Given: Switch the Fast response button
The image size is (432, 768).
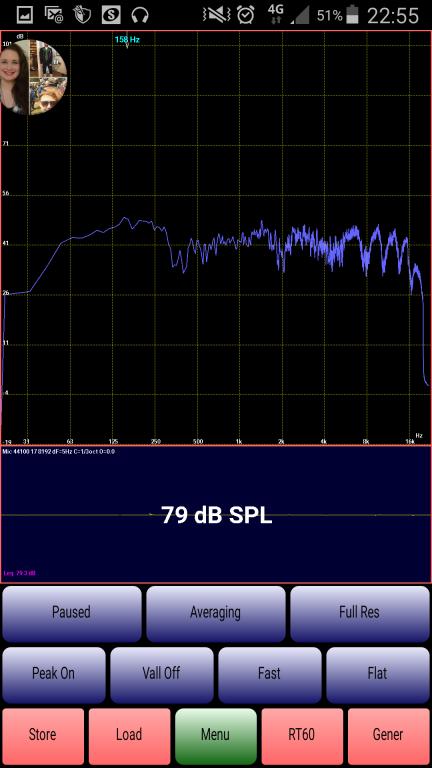Looking at the screenshot, I should pos(269,675).
